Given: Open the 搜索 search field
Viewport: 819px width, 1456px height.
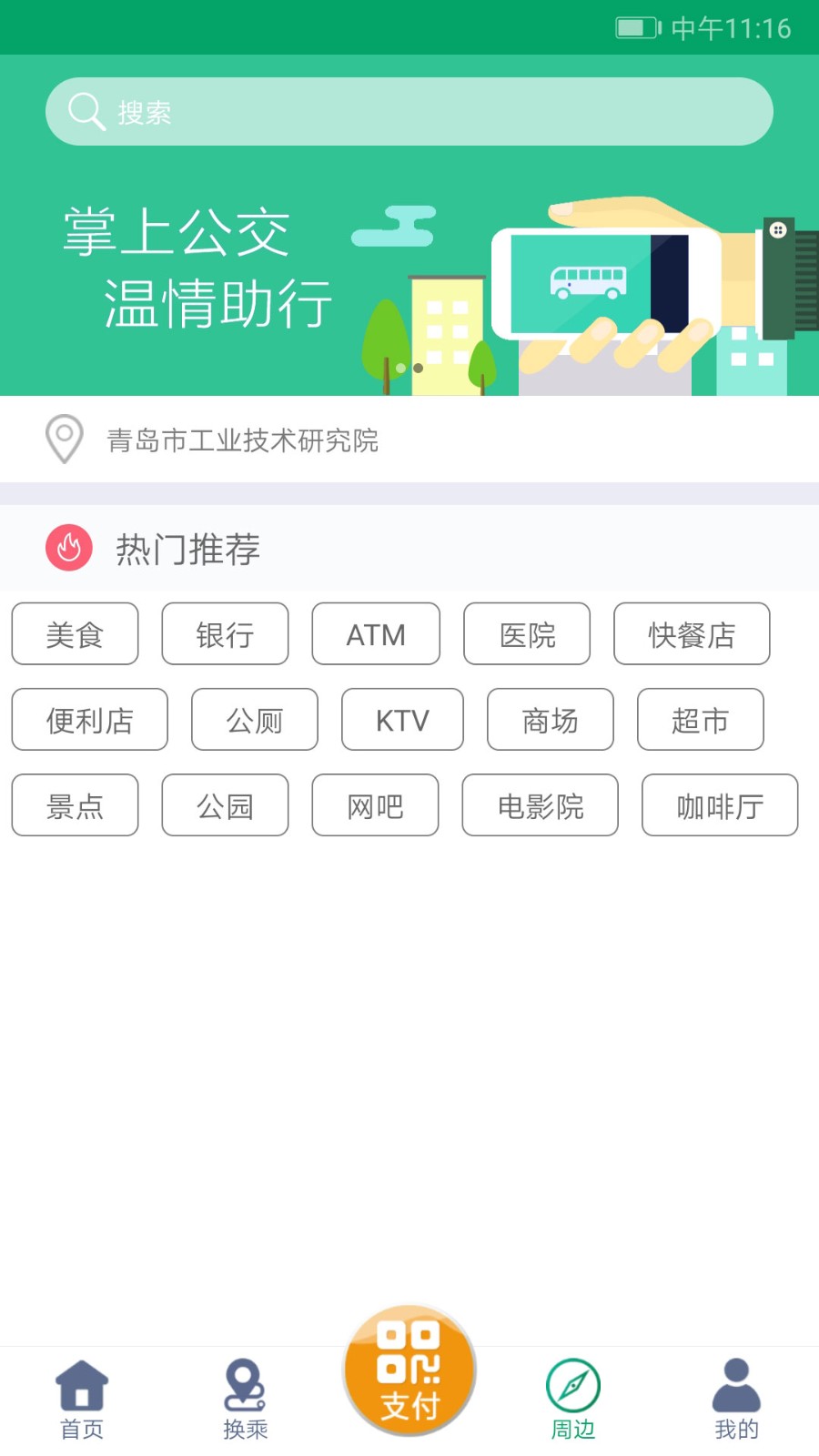Looking at the screenshot, I should pos(409,112).
